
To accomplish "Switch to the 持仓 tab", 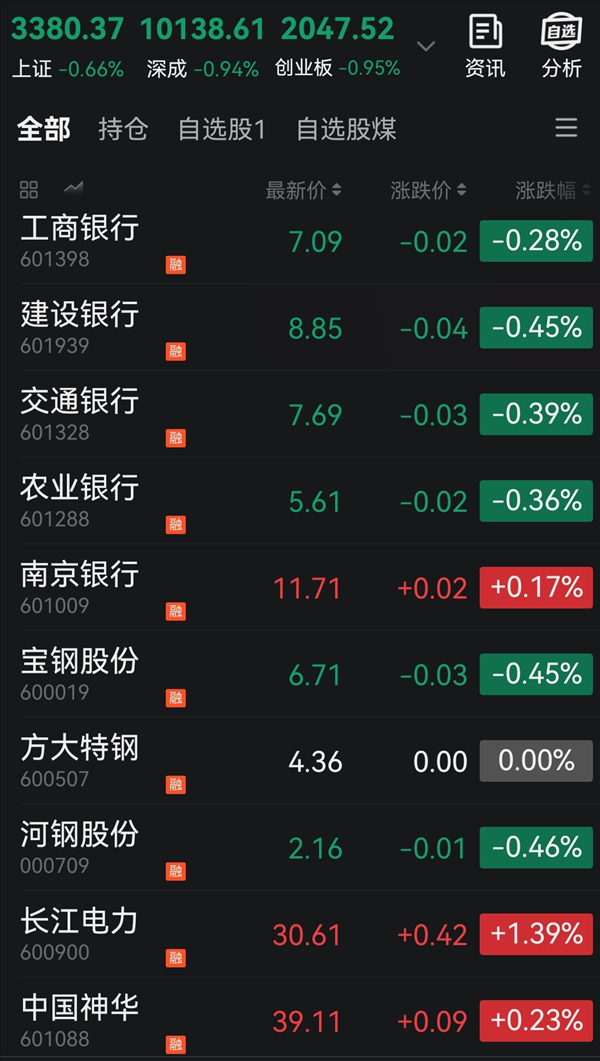I will pyautogui.click(x=123, y=129).
